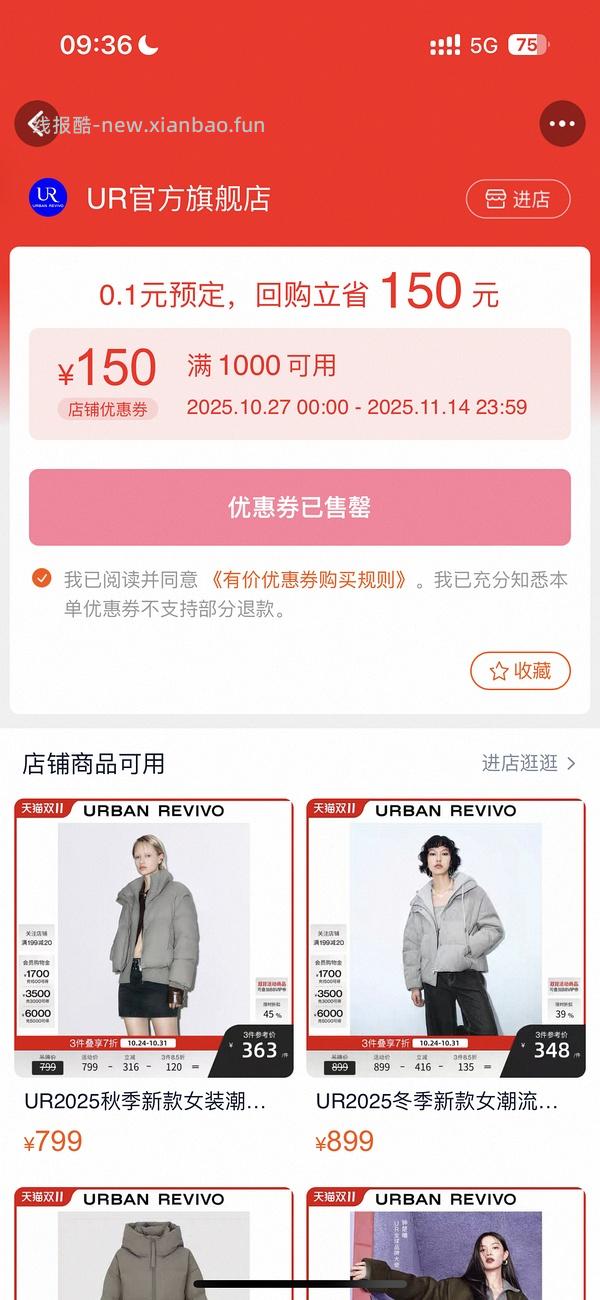Open the UR官方旗舰店 store name

[178, 198]
